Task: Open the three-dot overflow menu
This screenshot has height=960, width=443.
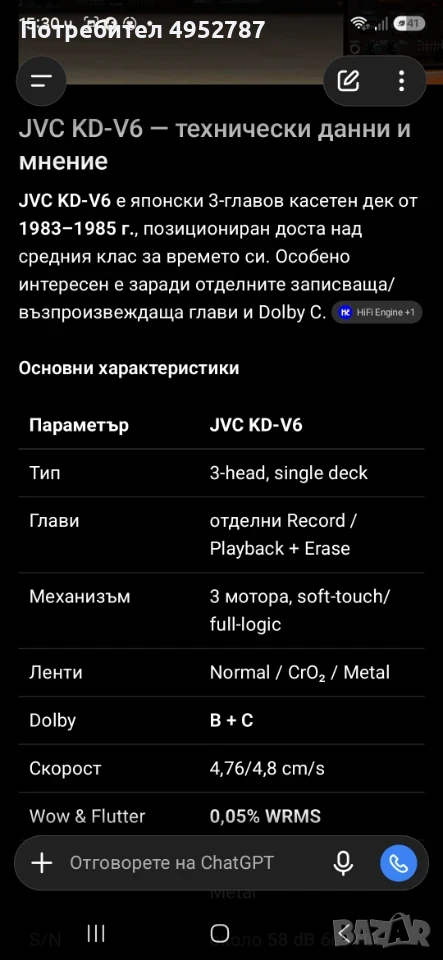Action: coord(401,81)
